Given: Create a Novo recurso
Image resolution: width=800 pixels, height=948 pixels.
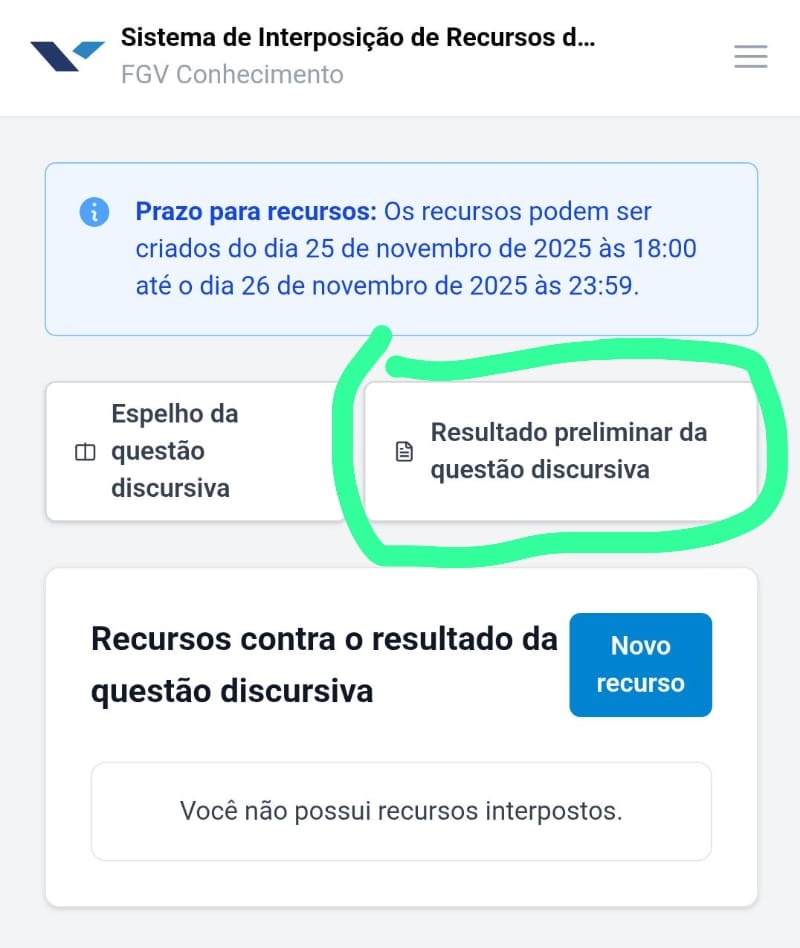Looking at the screenshot, I should (640, 665).
